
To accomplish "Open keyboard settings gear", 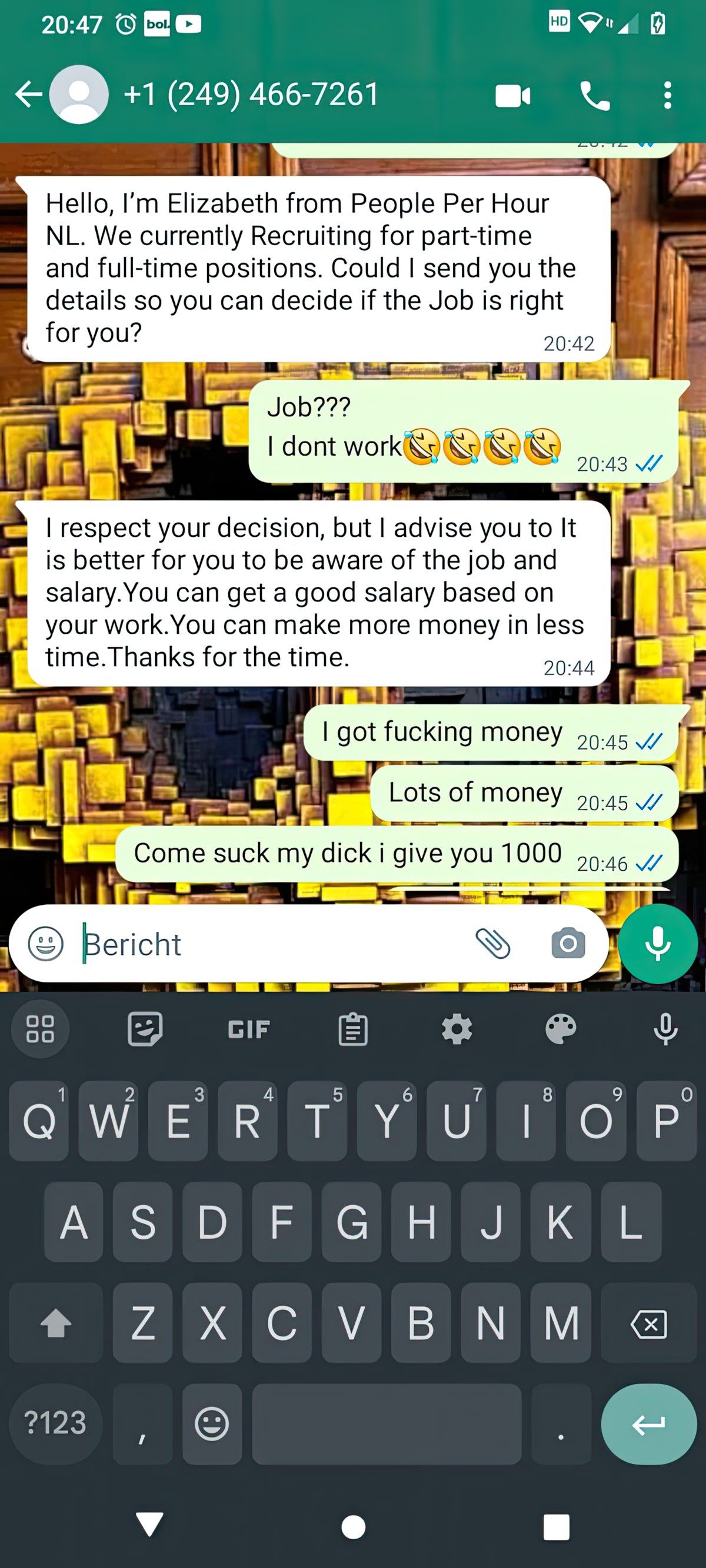I will pyautogui.click(x=457, y=1029).
